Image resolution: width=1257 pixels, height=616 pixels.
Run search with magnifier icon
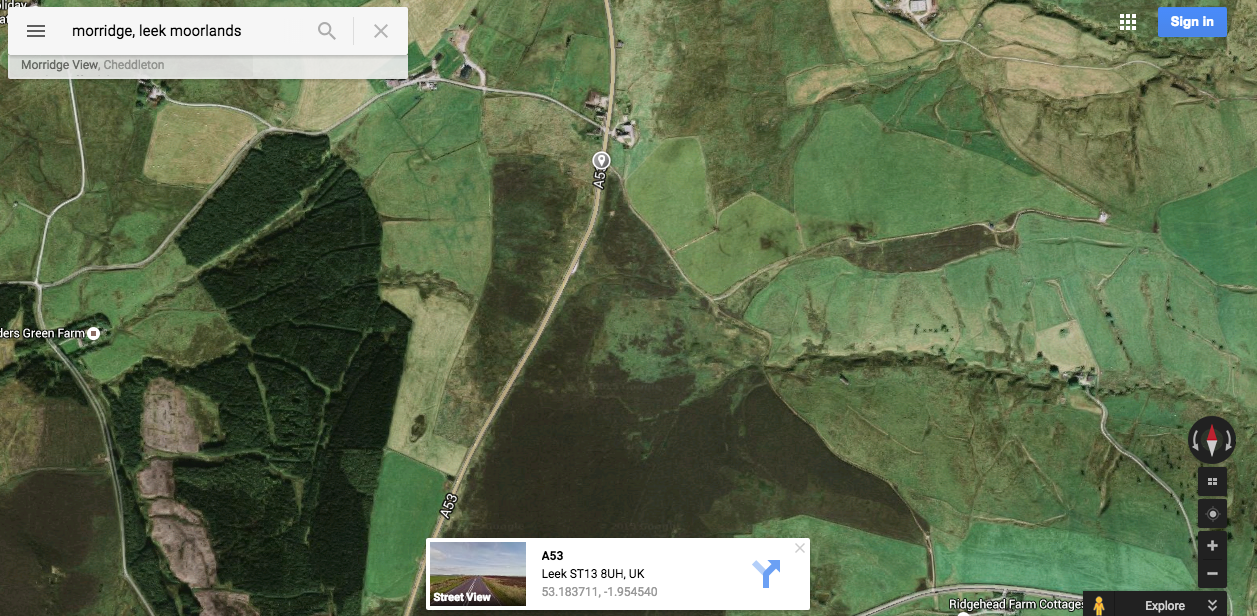click(x=327, y=31)
